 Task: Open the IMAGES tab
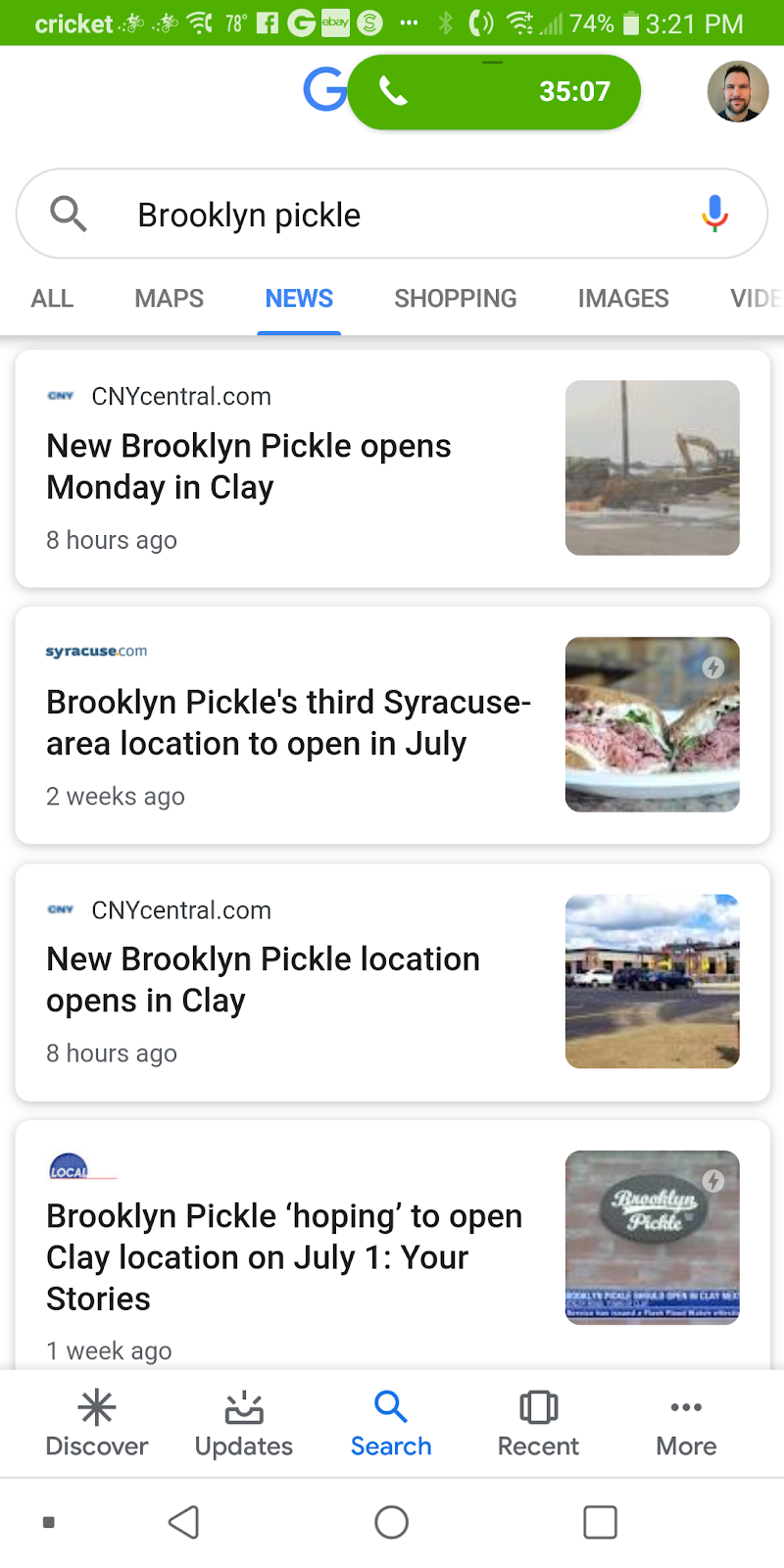(623, 298)
